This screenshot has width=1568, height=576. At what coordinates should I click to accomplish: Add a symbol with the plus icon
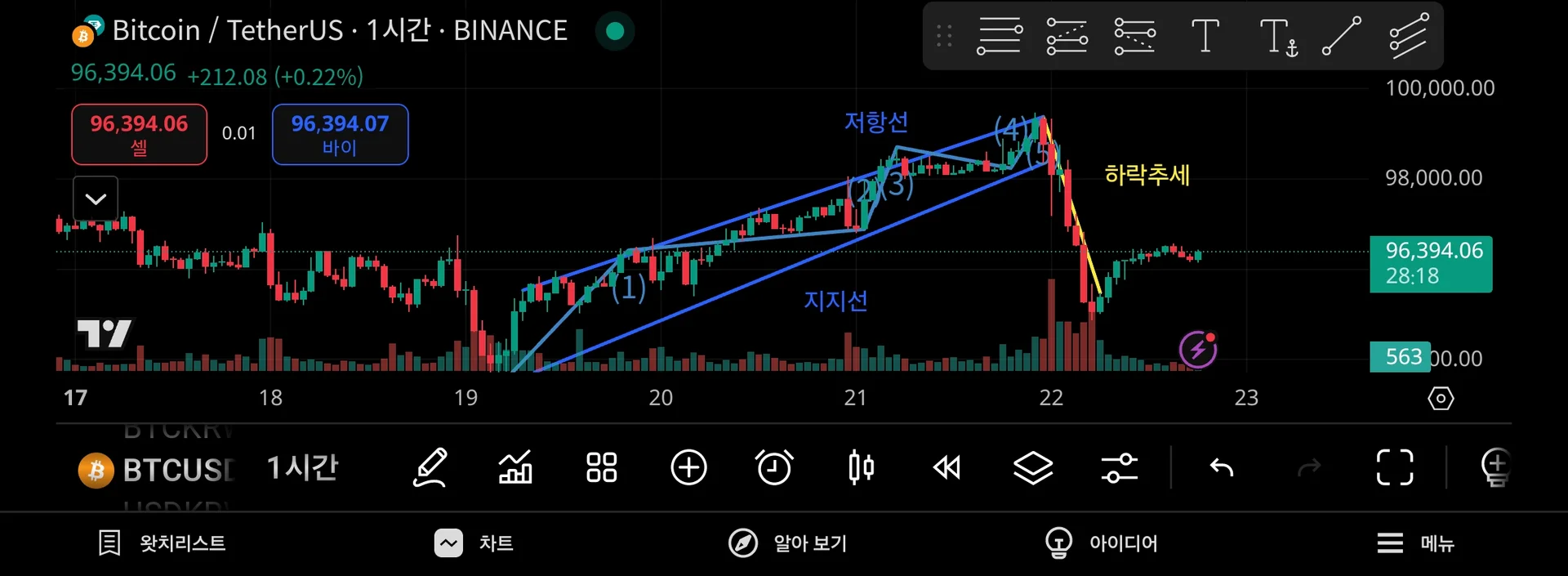(x=688, y=468)
